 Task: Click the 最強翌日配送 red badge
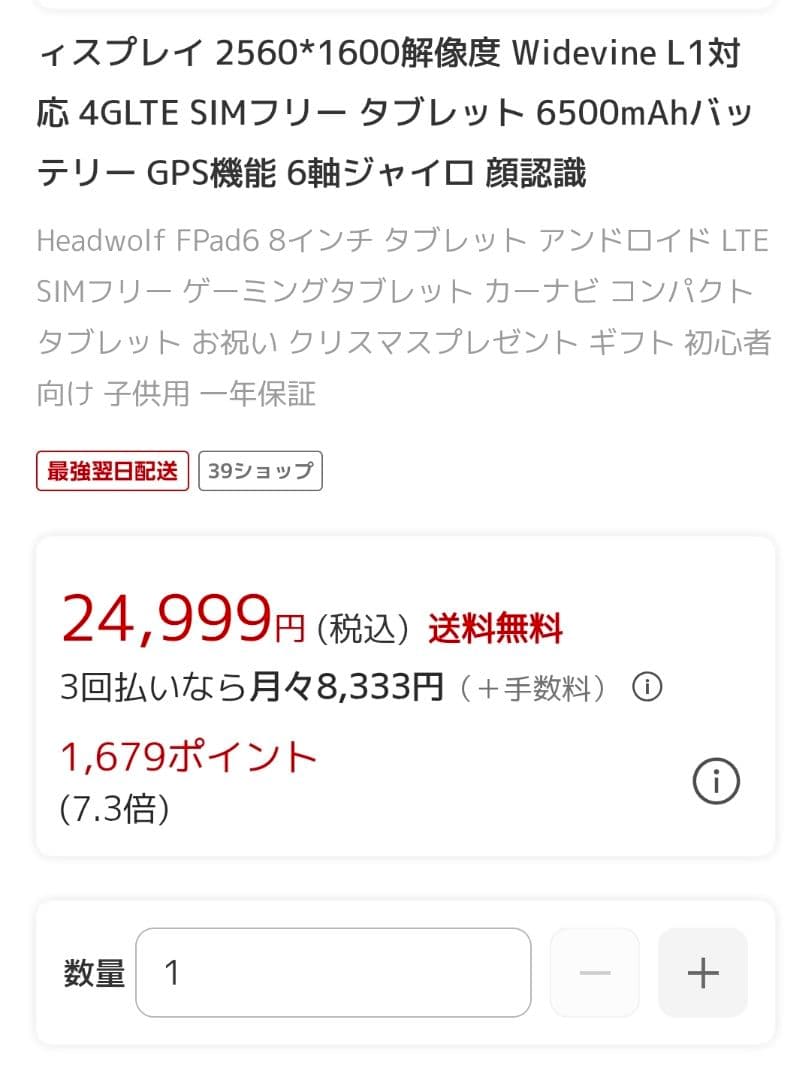click(x=112, y=470)
